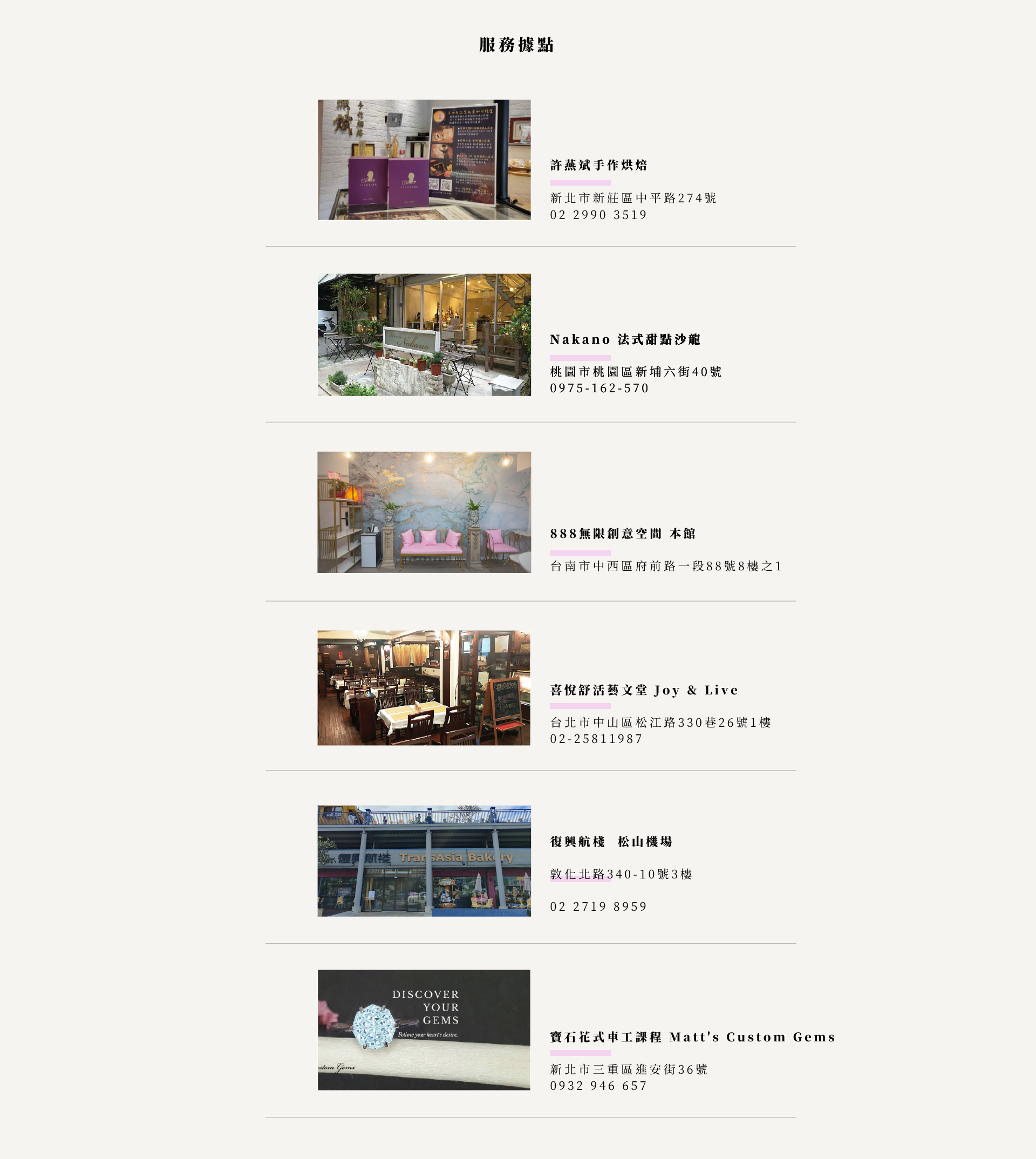Tap the 復興航棧 松山機場 storefront picture
The image size is (1036, 1159).
[x=424, y=861]
